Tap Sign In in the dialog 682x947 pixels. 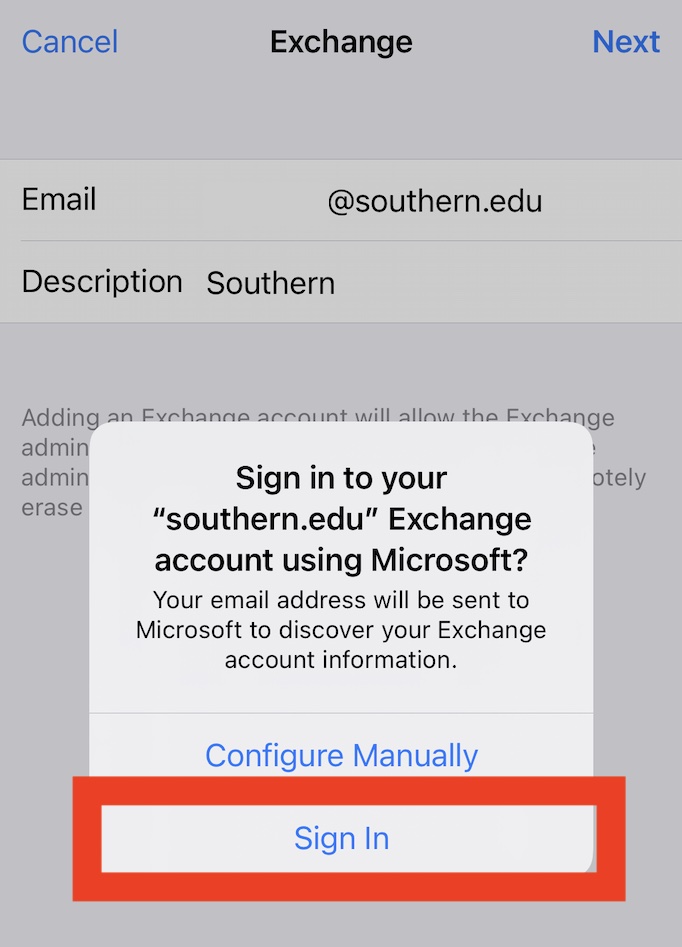(341, 838)
